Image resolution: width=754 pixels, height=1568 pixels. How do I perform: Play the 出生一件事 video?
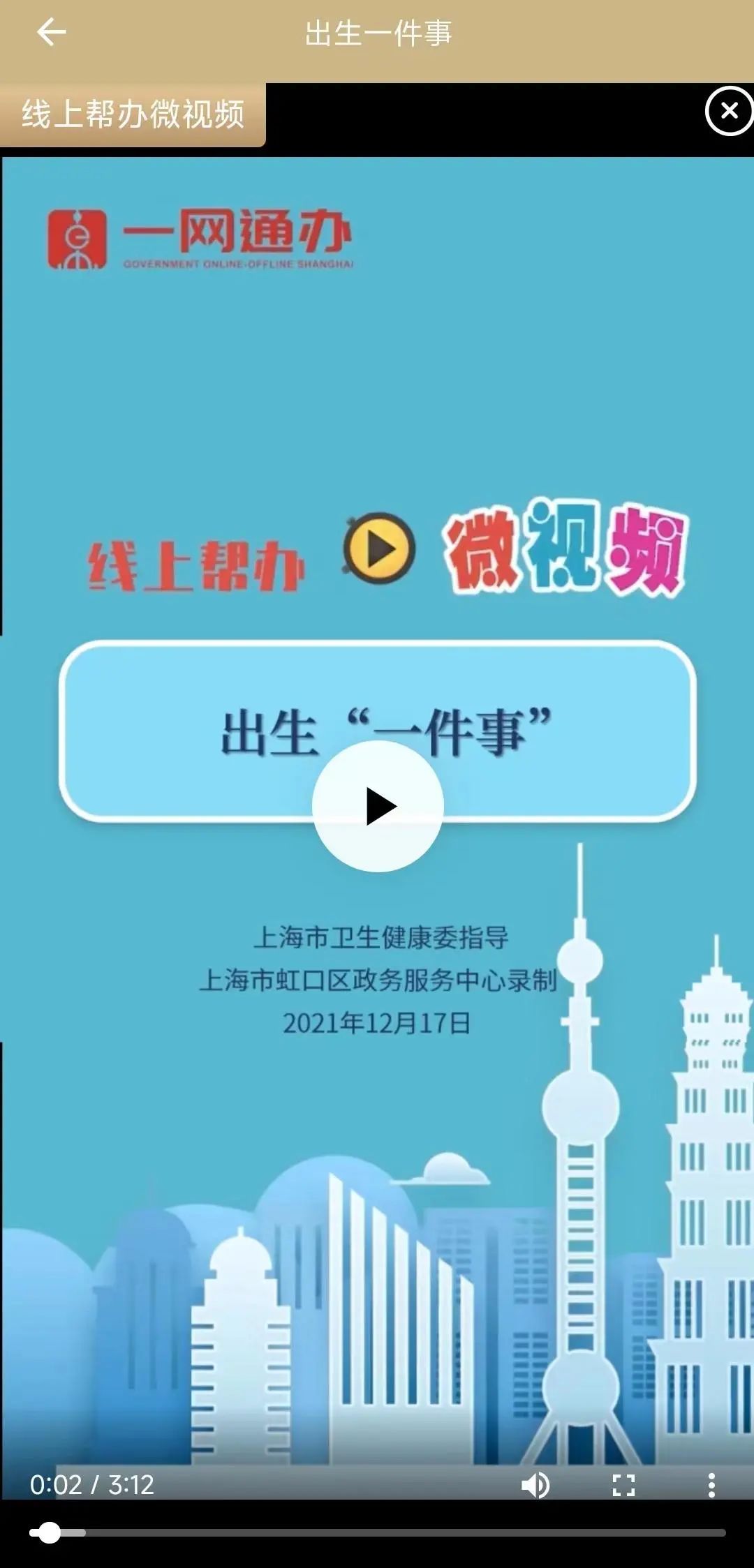click(378, 806)
